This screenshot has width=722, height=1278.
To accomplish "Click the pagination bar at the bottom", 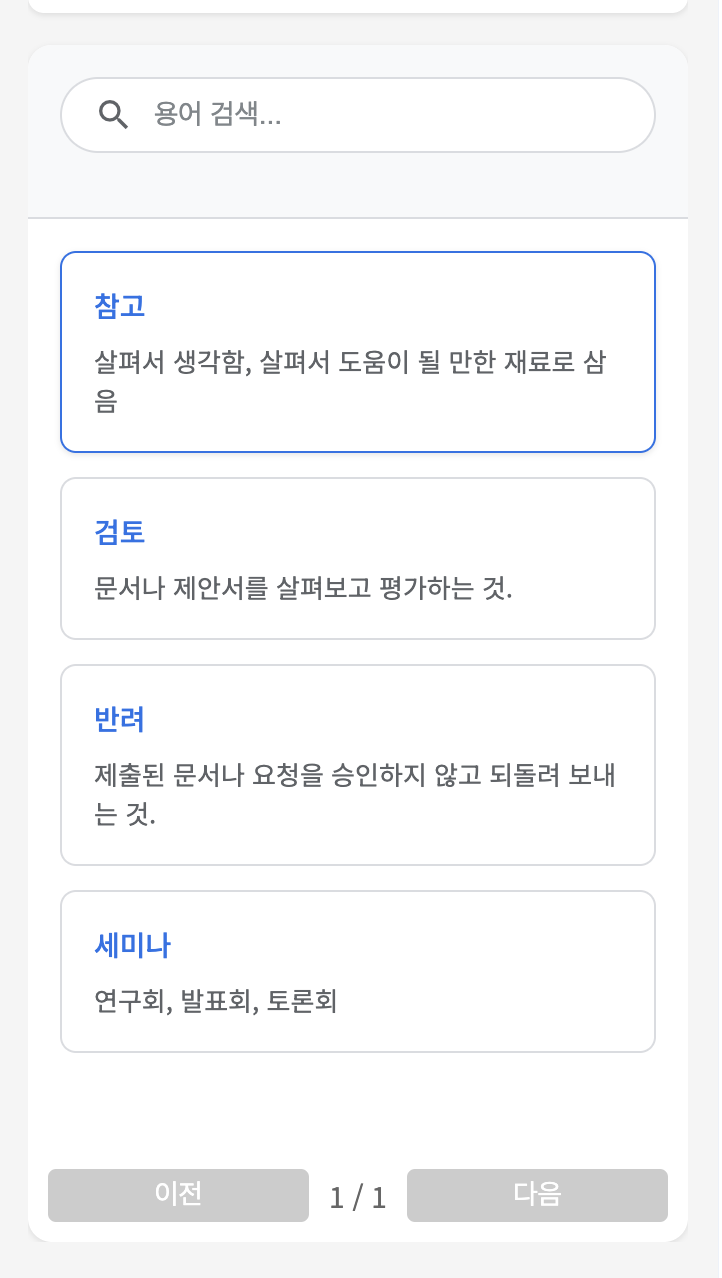I will coord(357,1195).
